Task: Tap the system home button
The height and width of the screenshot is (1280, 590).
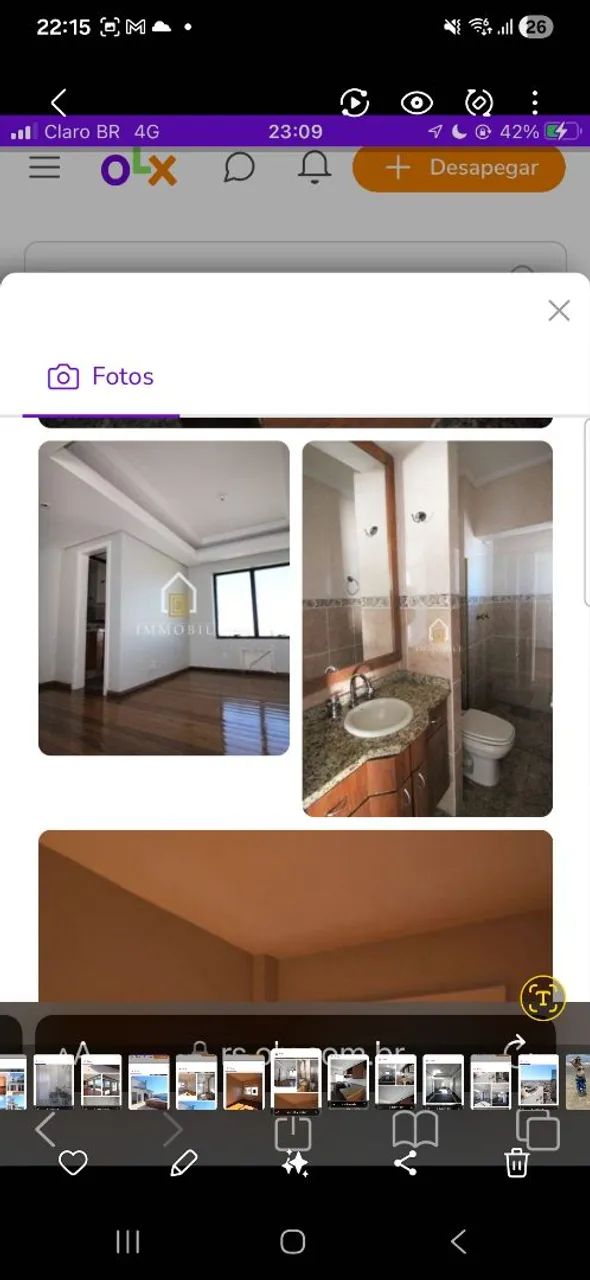Action: (293, 1242)
